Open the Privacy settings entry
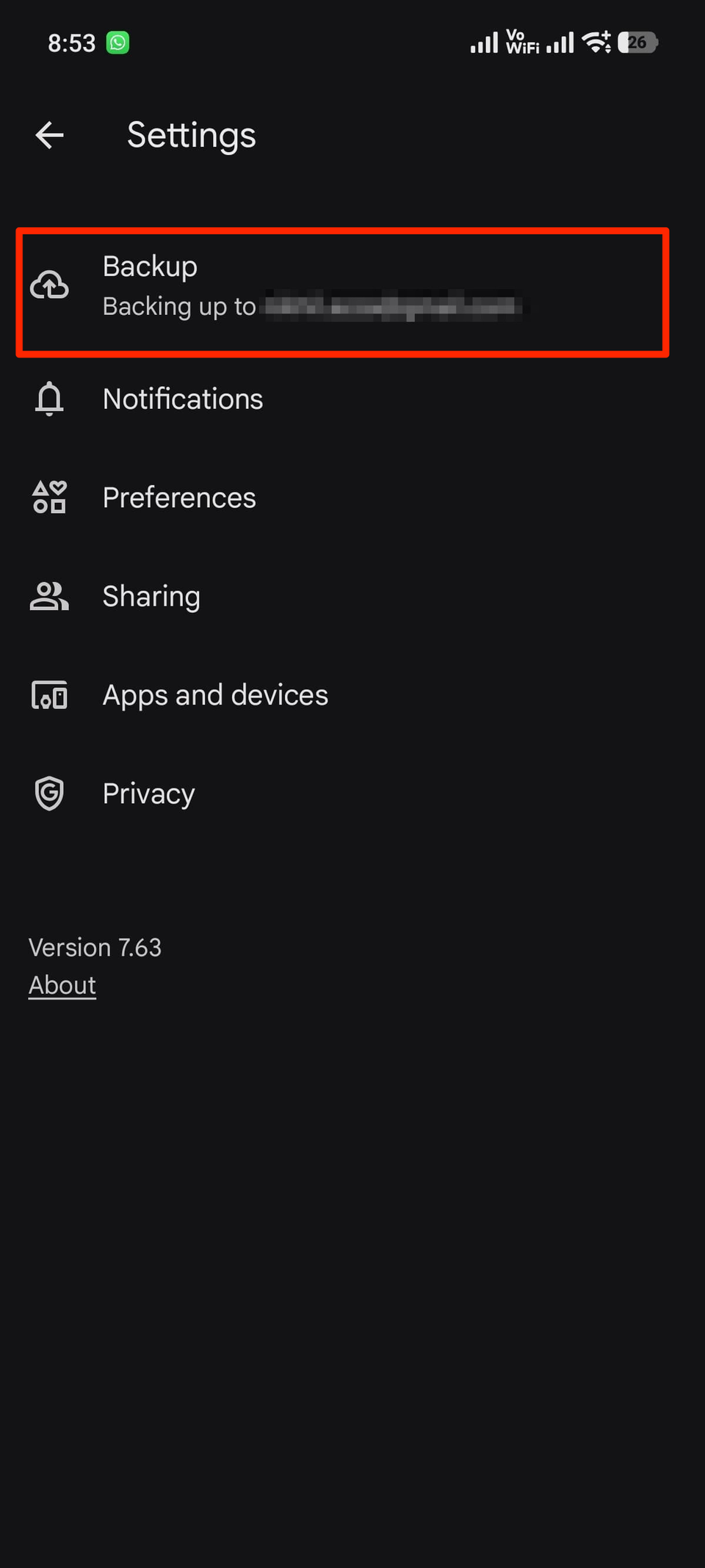Image resolution: width=705 pixels, height=1568 pixels. click(x=148, y=794)
